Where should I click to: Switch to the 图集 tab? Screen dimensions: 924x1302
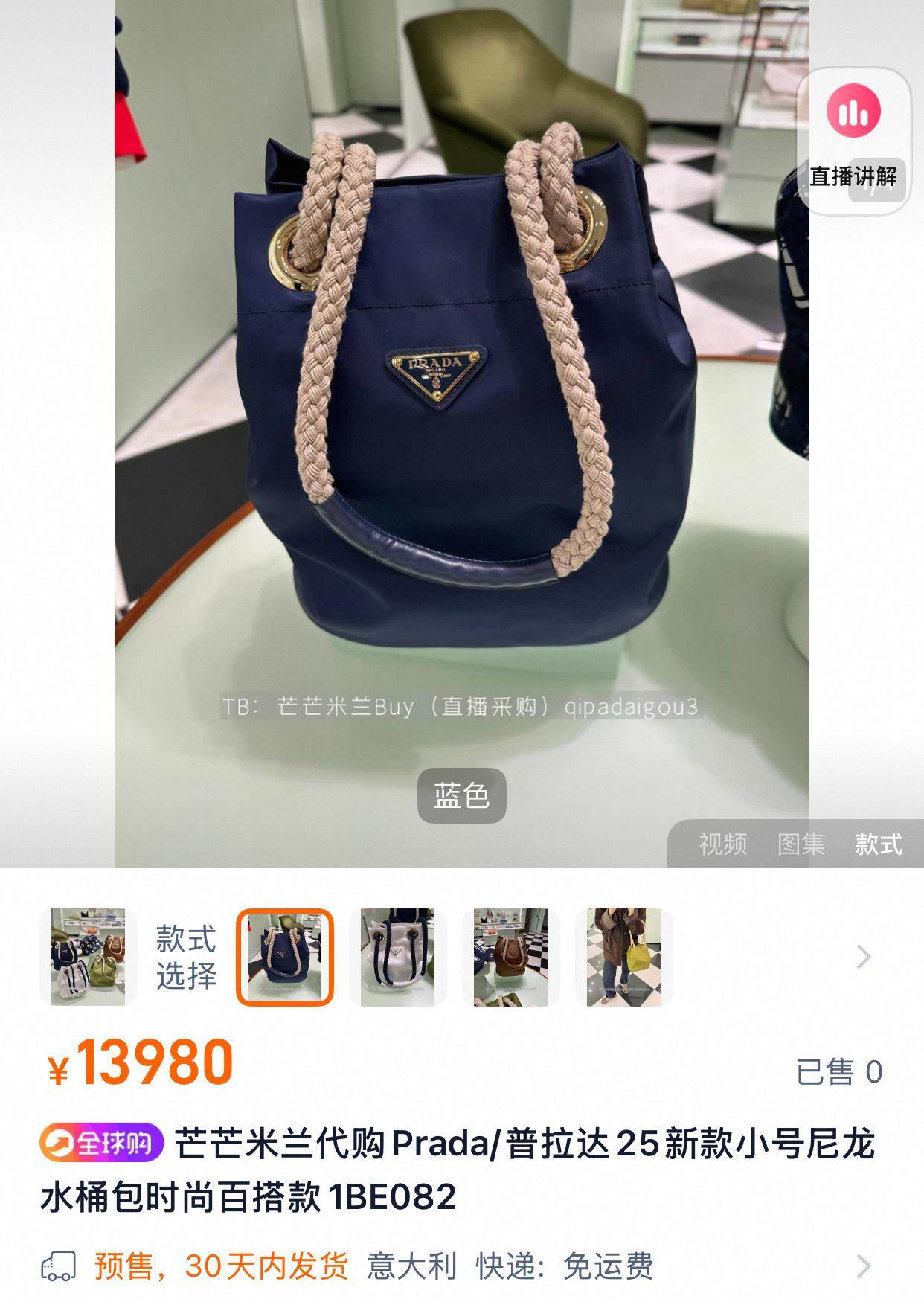[801, 844]
